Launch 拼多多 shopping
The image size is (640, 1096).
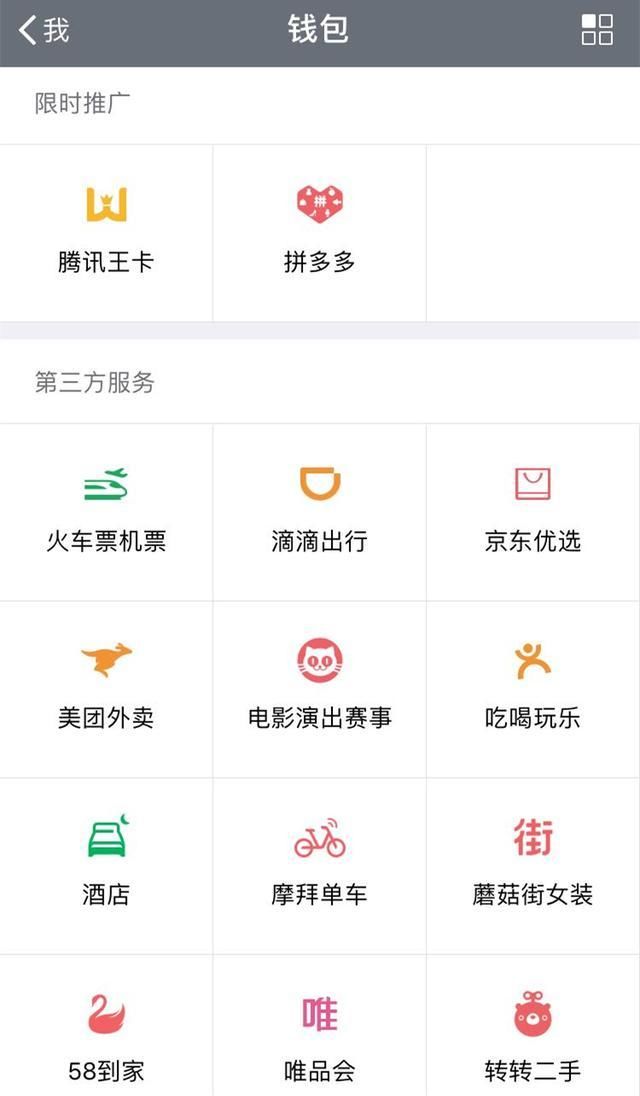[320, 232]
